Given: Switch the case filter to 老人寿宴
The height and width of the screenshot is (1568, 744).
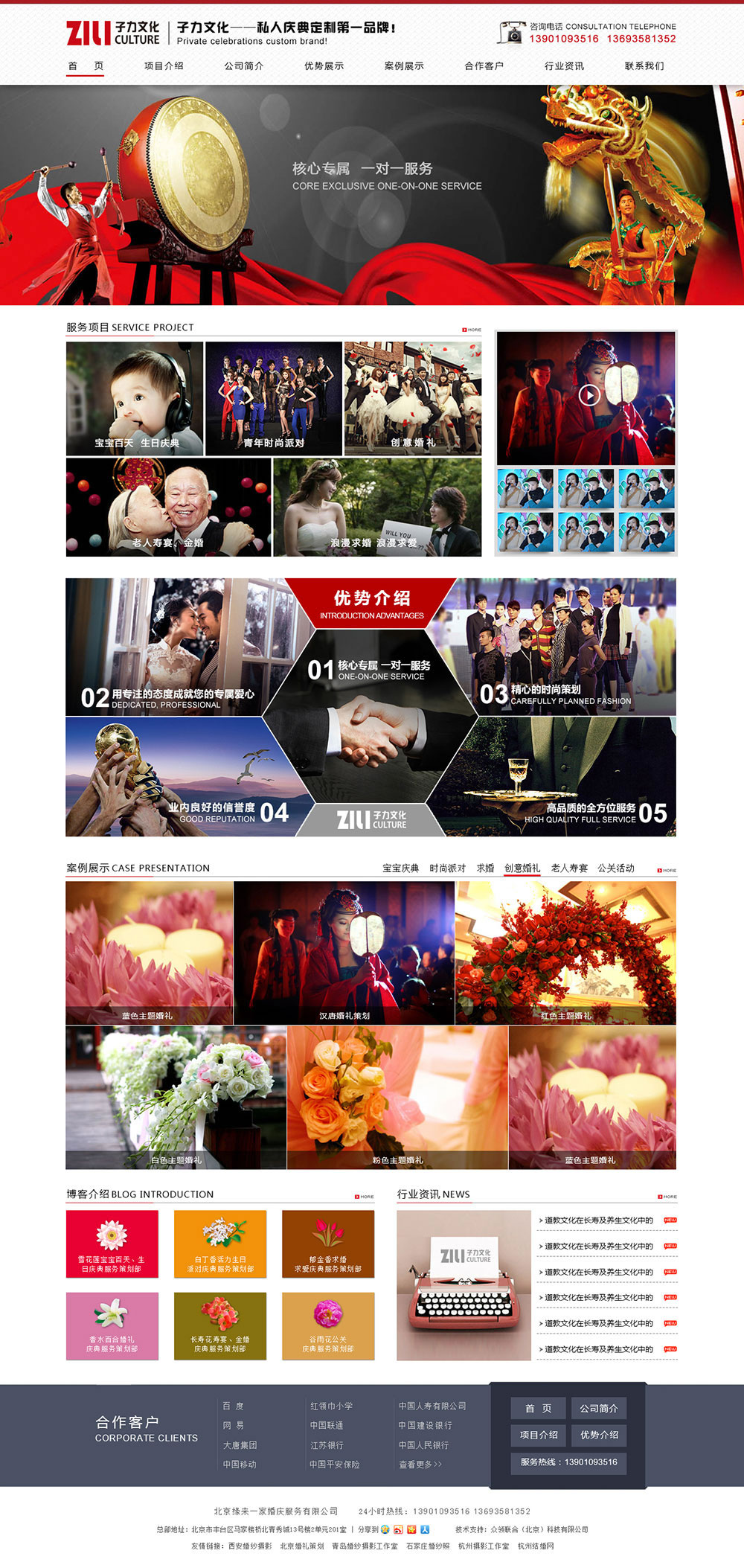Looking at the screenshot, I should click(569, 868).
